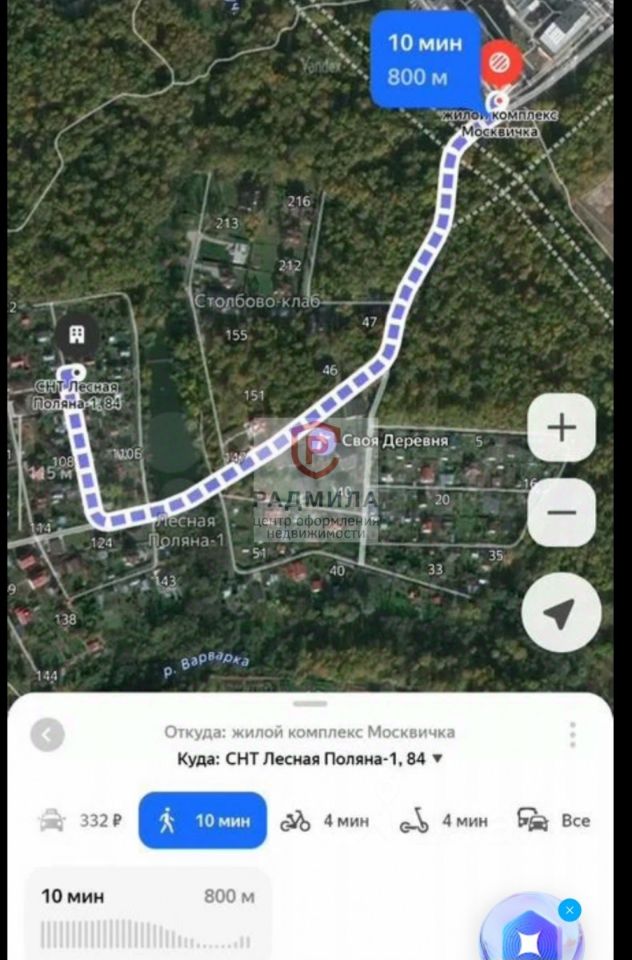Go back from the route panel

click(48, 735)
